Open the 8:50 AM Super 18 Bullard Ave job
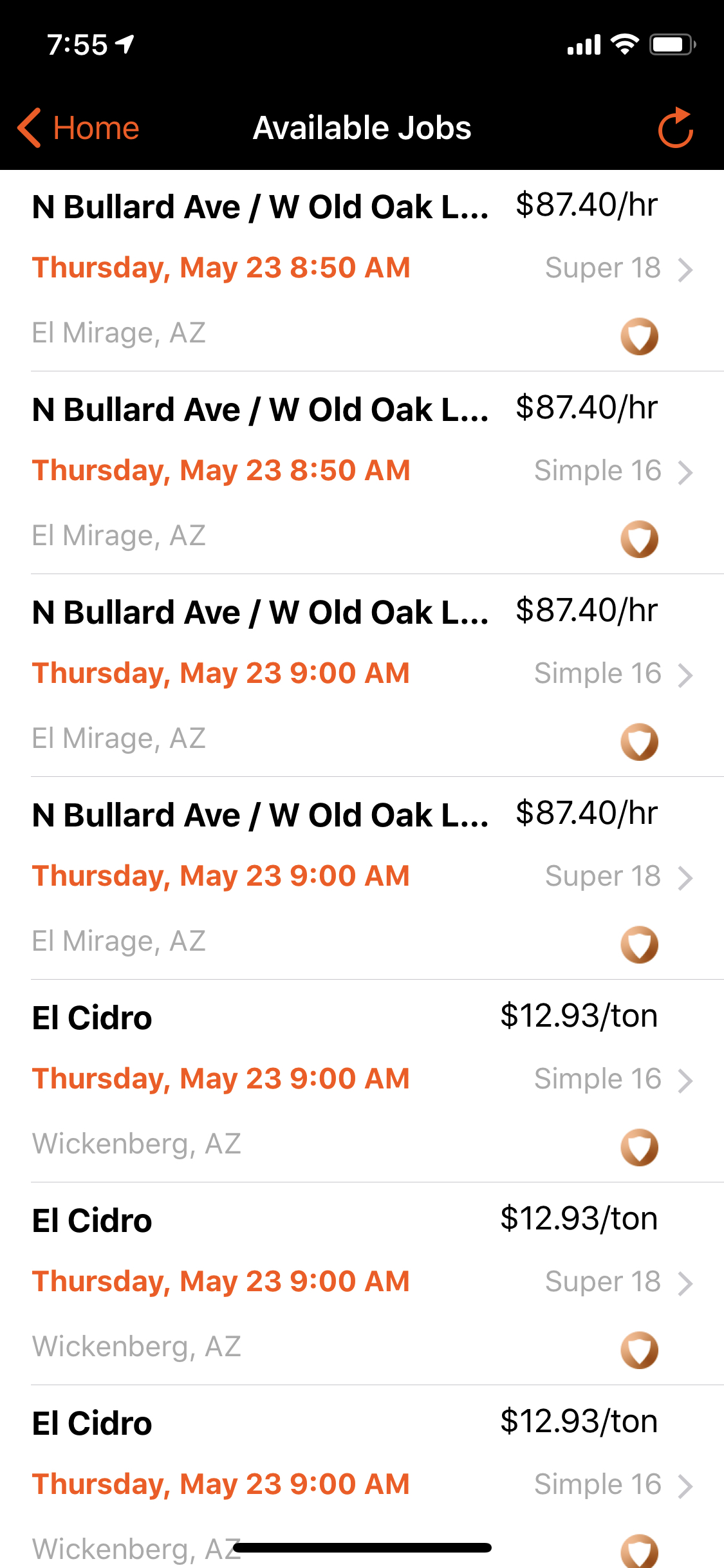Screen dimensions: 724x1568 click(362, 270)
